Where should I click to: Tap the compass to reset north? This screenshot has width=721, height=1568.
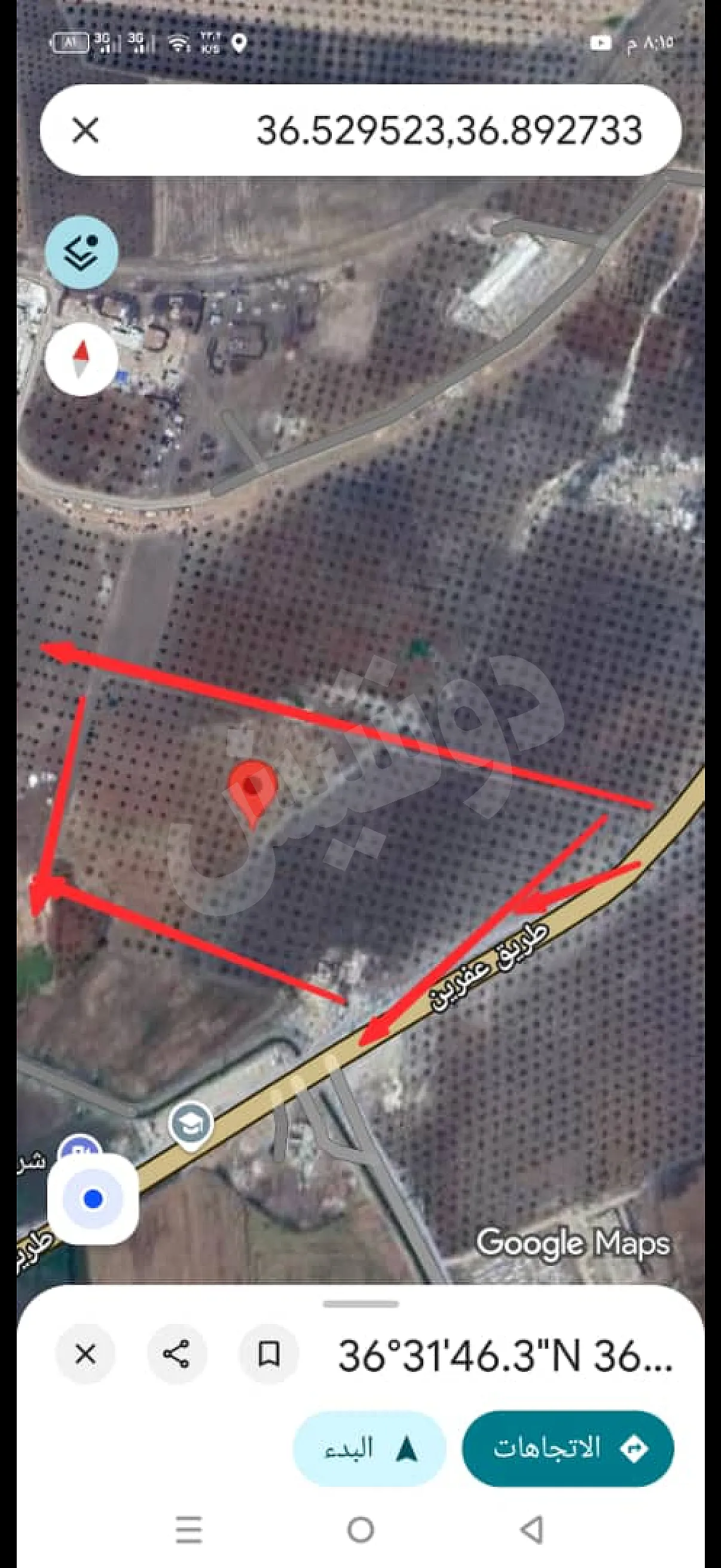tap(81, 360)
